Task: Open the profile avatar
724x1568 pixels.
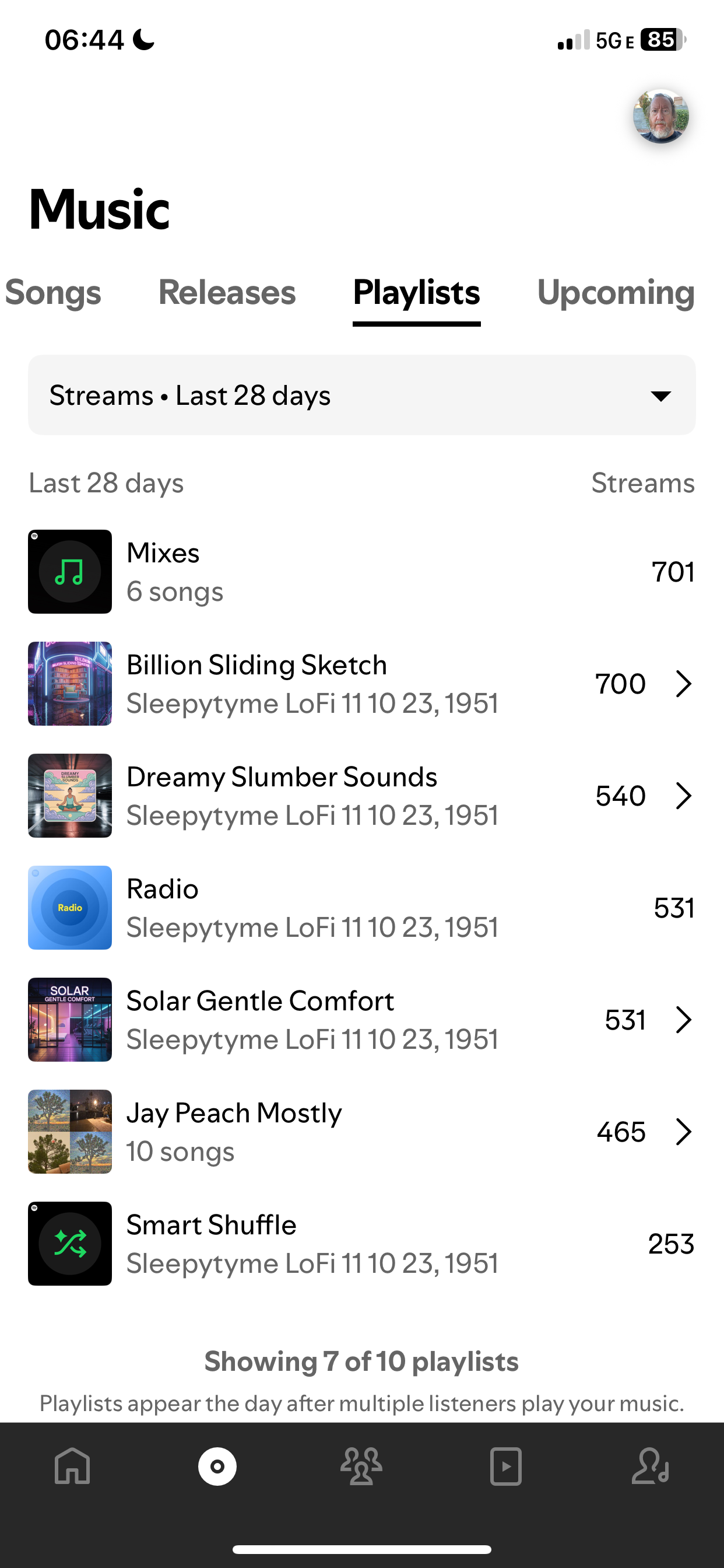Action: click(660, 116)
